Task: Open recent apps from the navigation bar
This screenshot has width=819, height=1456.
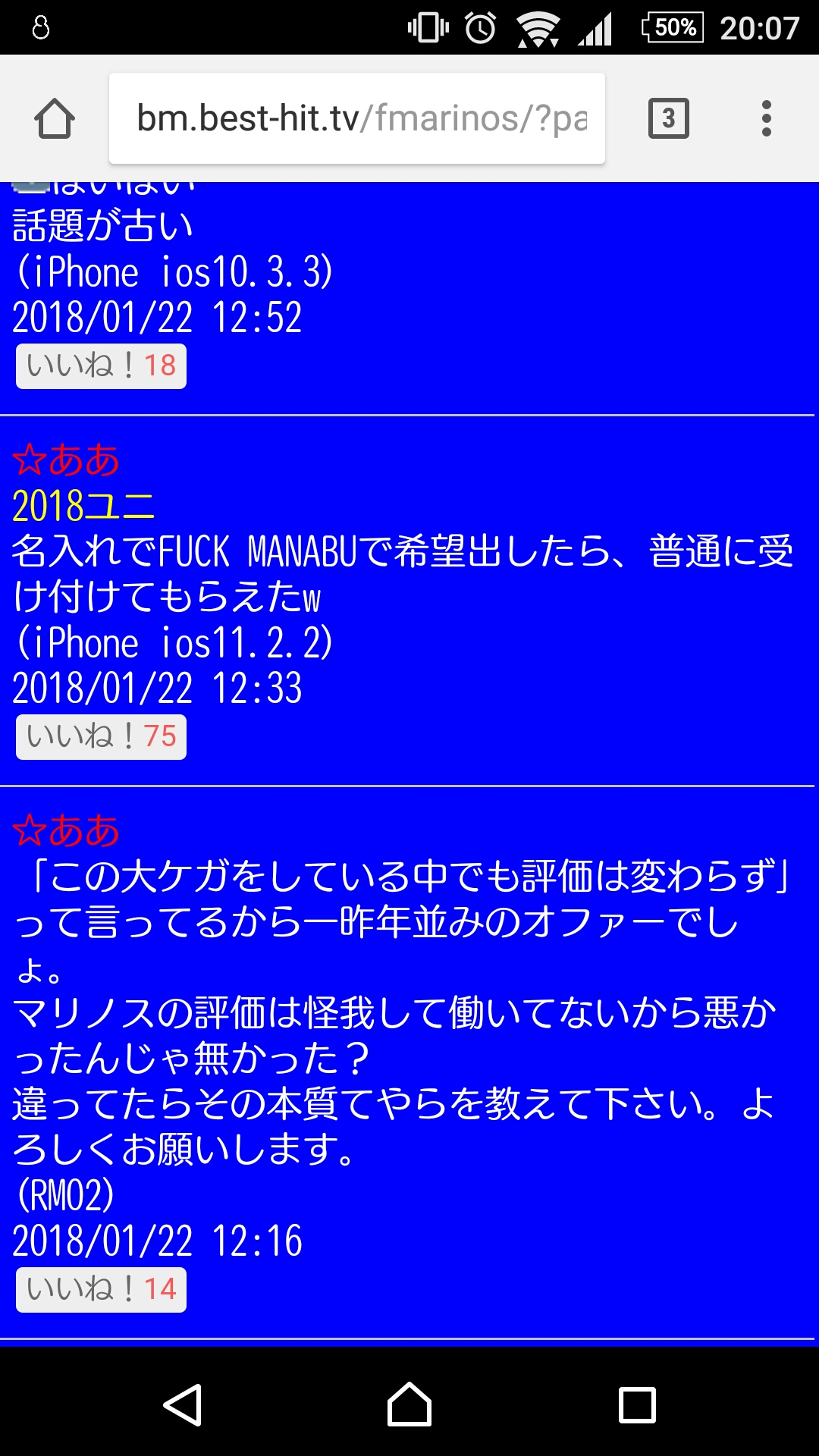Action: pyautogui.click(x=637, y=1405)
